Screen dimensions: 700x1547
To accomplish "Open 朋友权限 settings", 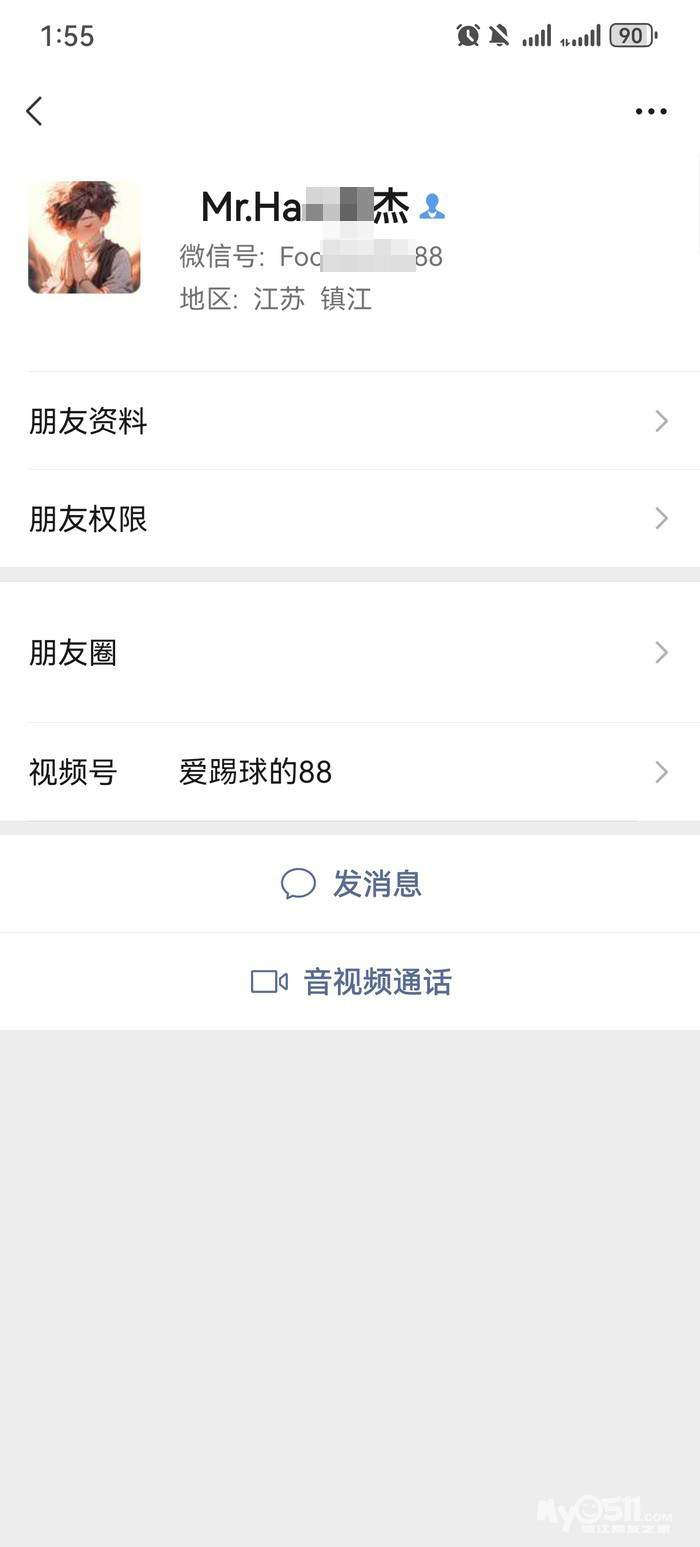I will pos(349,519).
